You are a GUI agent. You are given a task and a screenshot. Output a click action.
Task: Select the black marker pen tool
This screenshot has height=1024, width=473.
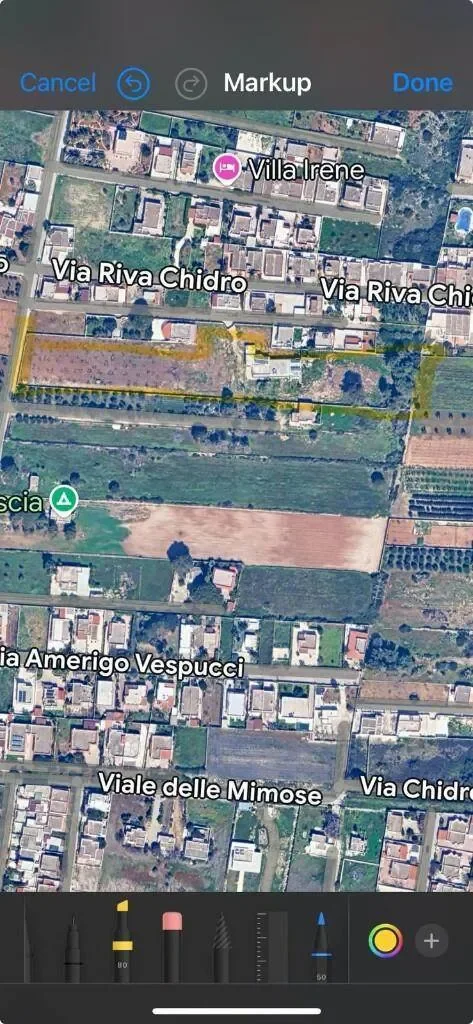pyautogui.click(x=73, y=949)
